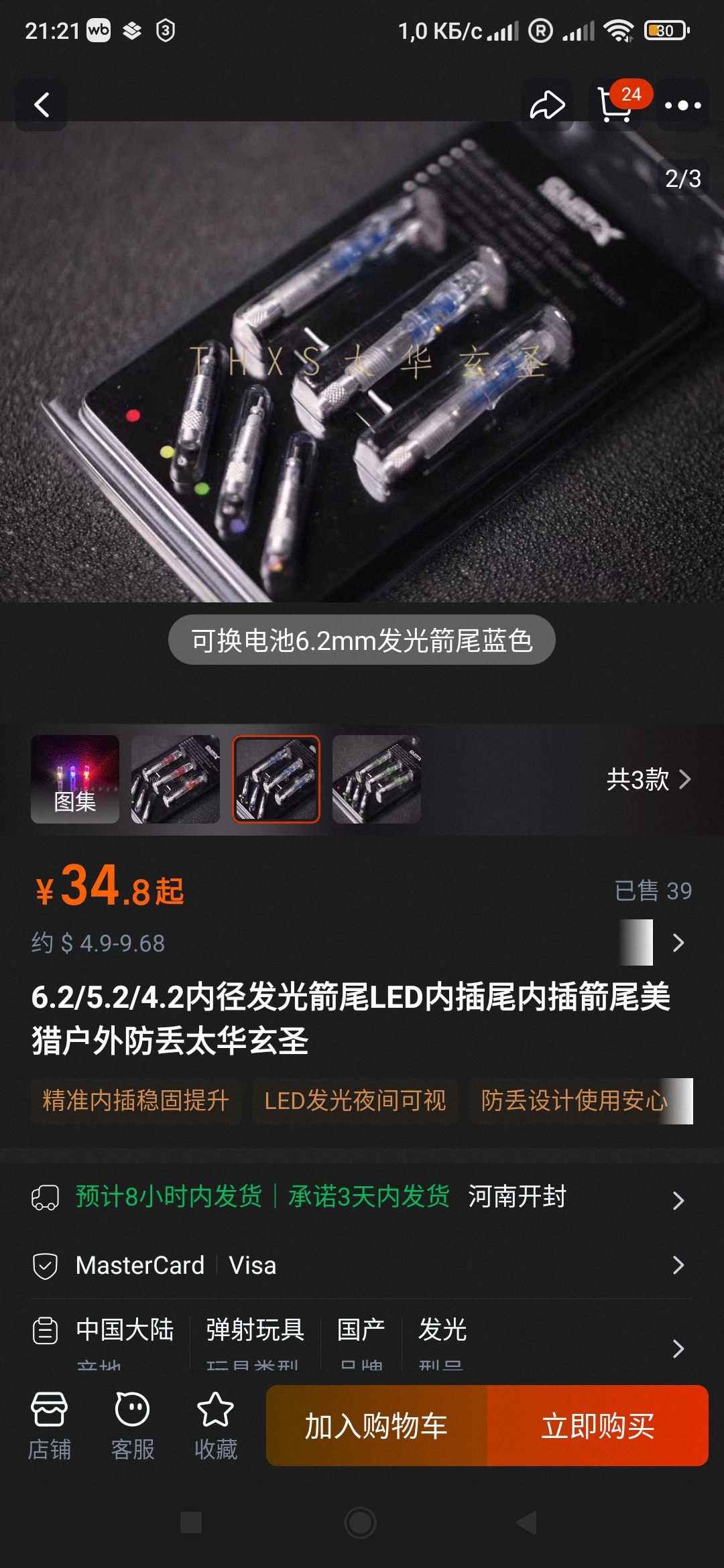Go back using the top-left arrow
This screenshot has height=1568, width=724.
(42, 105)
